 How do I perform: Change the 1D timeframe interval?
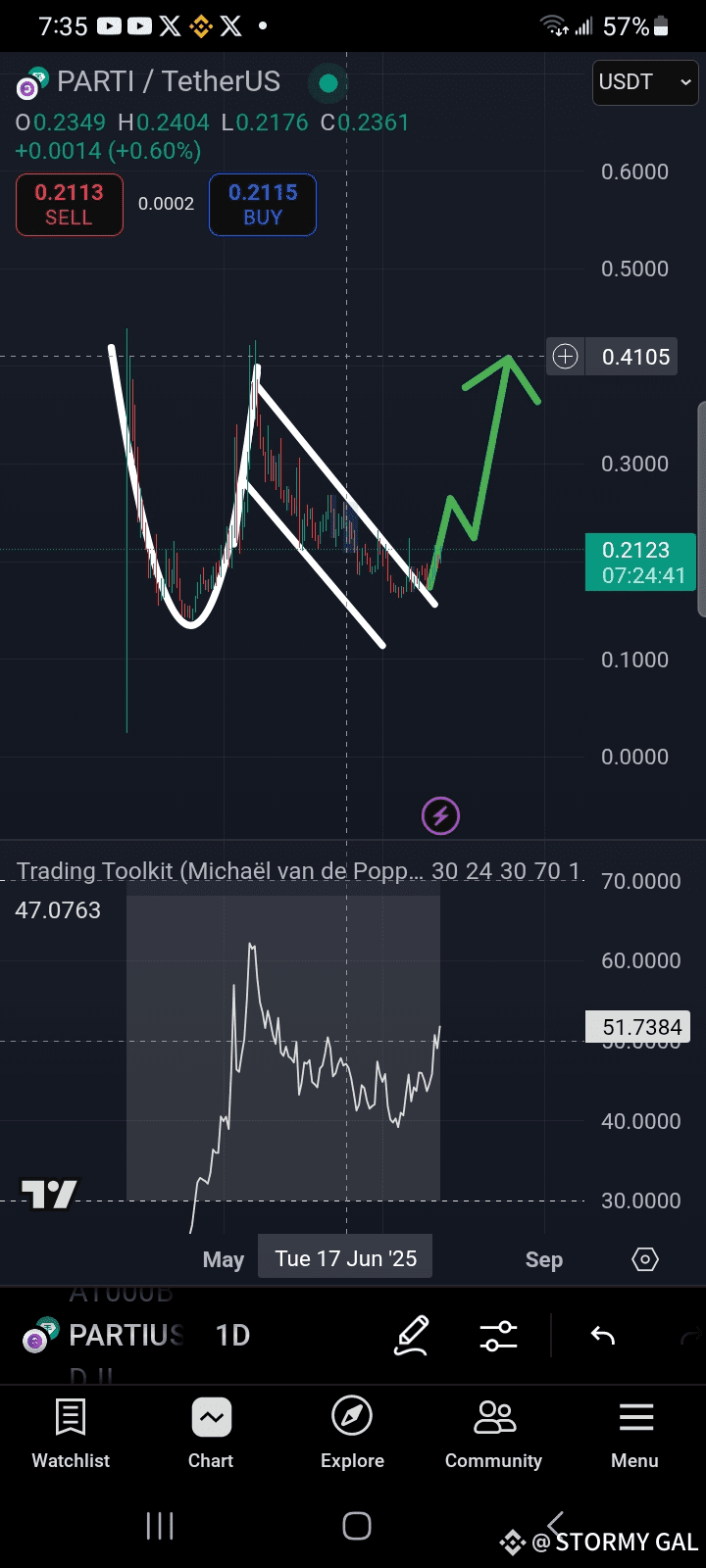(232, 1335)
